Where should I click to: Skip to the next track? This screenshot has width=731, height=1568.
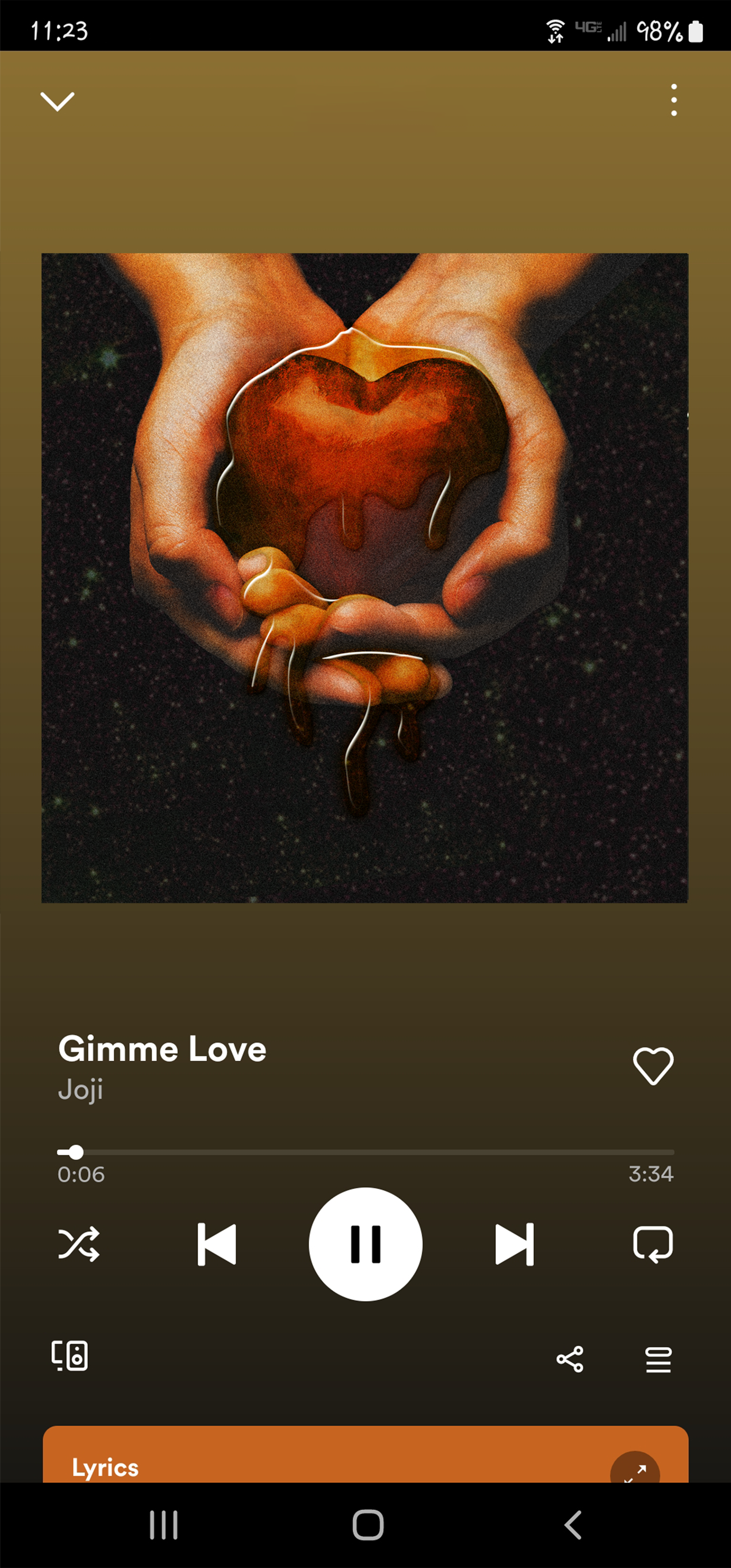point(514,1244)
